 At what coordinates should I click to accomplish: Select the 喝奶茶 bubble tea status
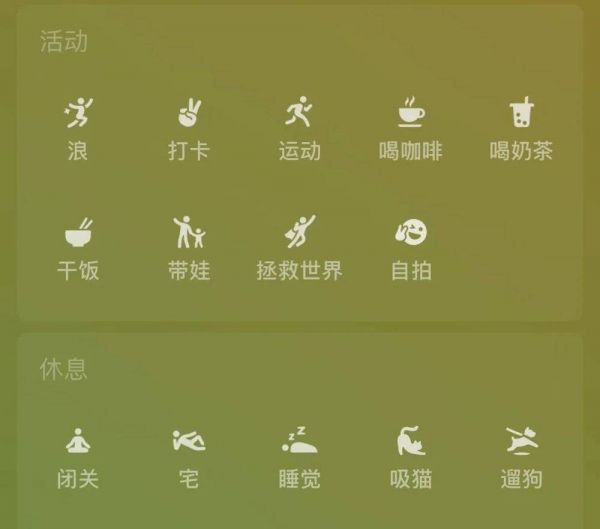coord(521,128)
